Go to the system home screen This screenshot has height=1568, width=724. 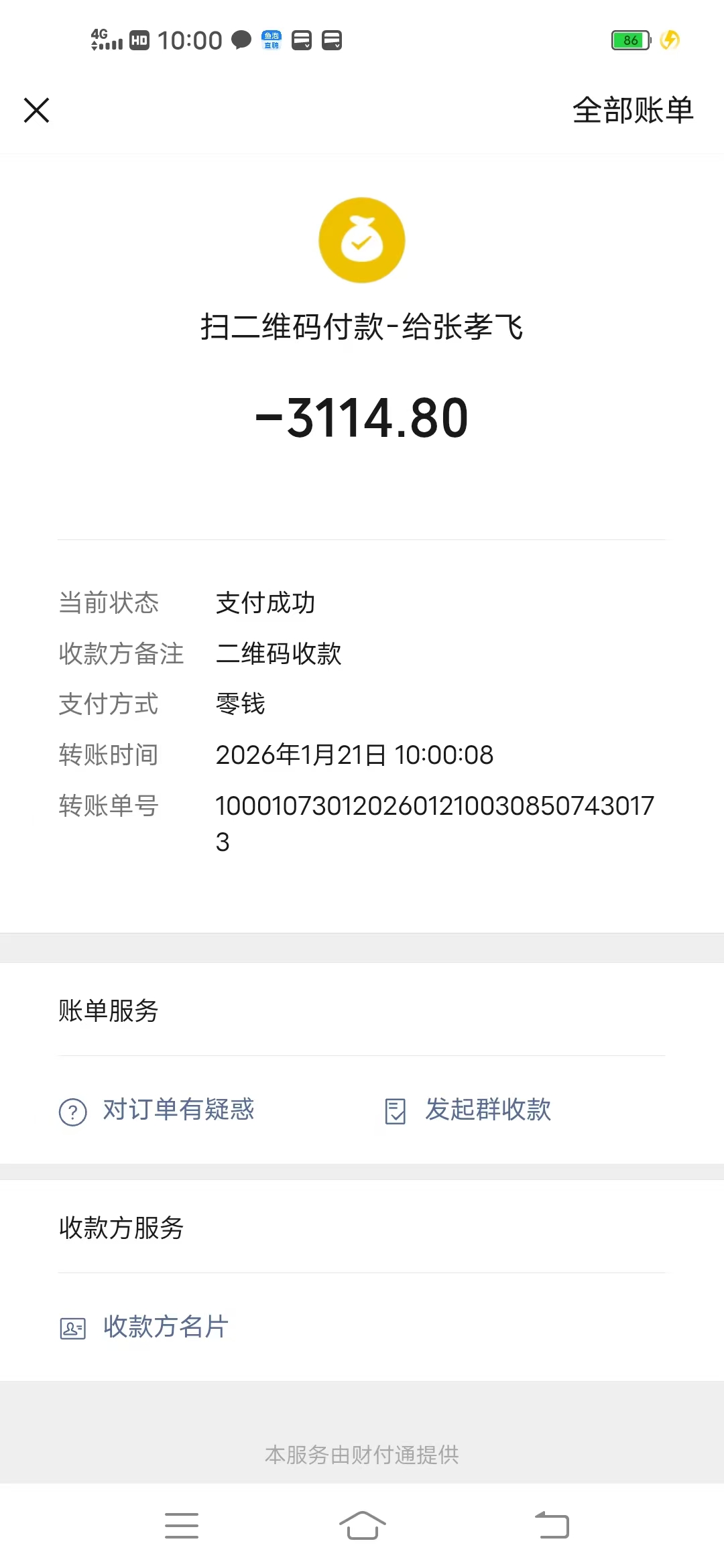coord(362,1526)
